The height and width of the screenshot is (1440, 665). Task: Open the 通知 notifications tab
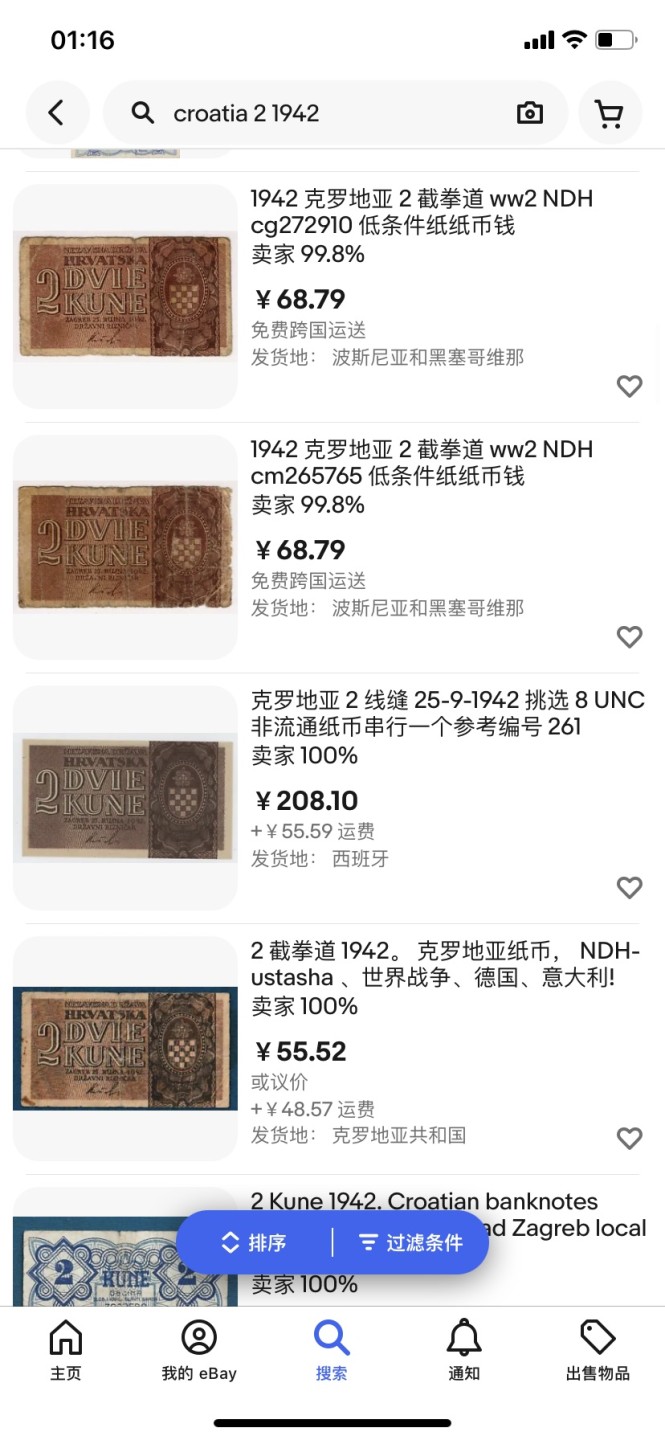click(464, 1350)
